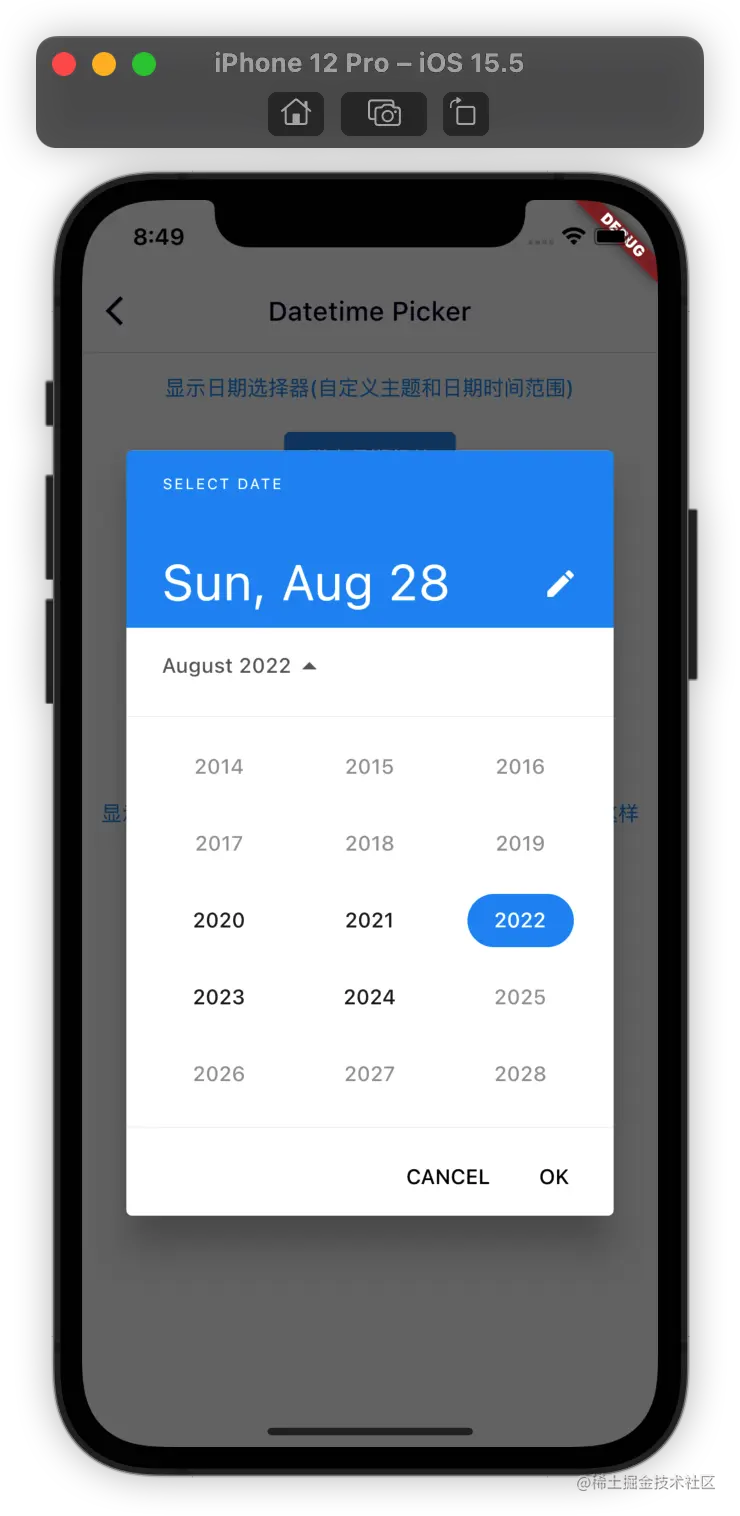The height and width of the screenshot is (1516, 740).
Task: Pick year 2023
Action: 219,997
